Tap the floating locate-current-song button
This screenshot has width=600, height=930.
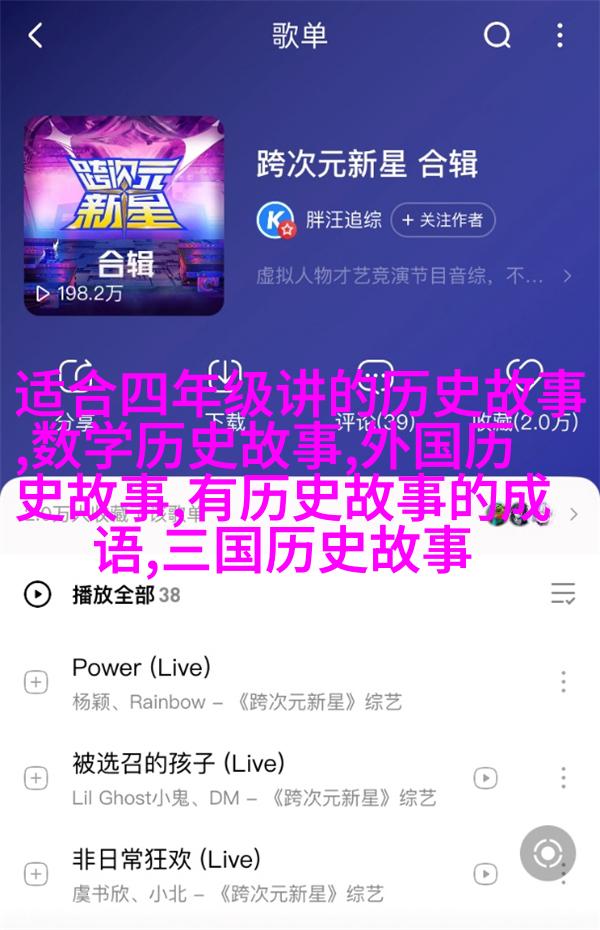(x=548, y=854)
